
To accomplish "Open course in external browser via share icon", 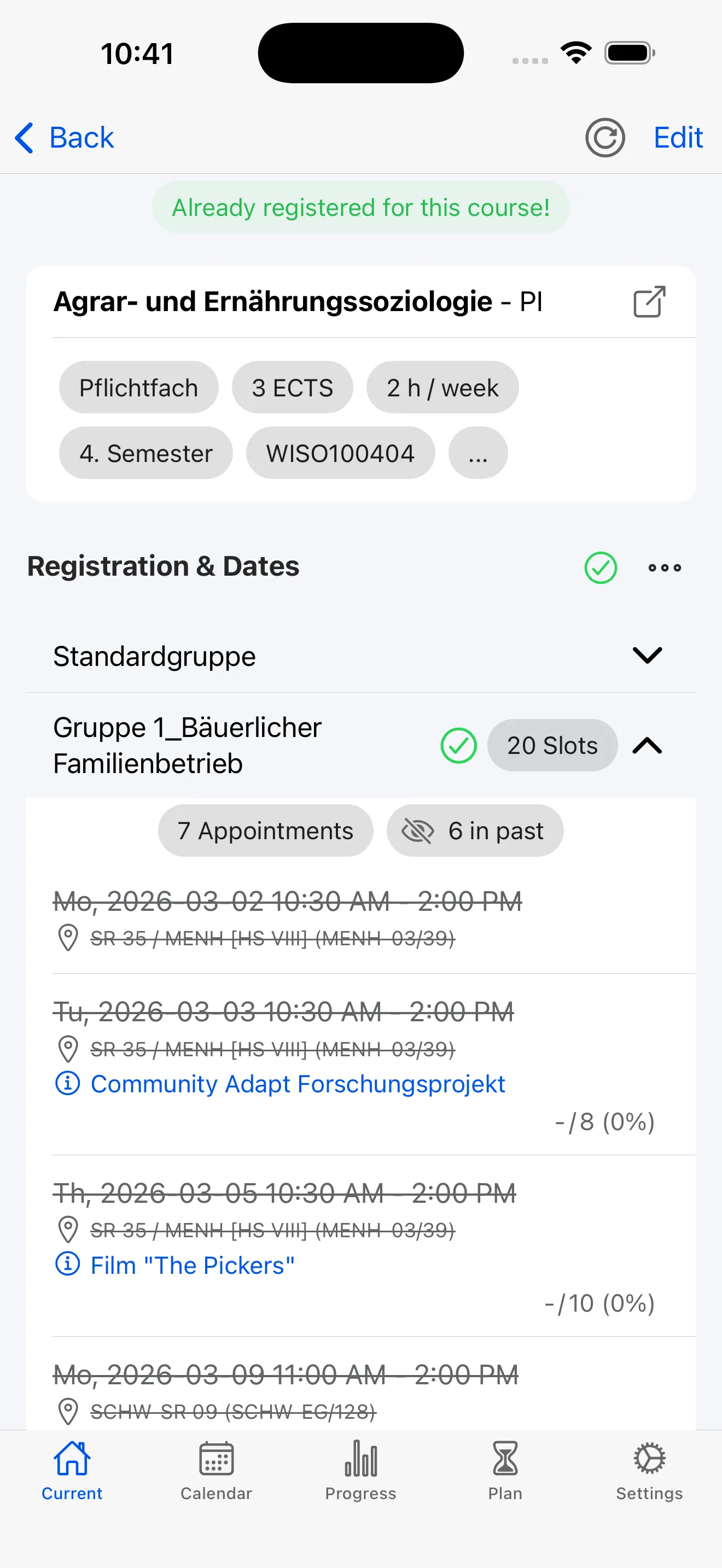I will pyautogui.click(x=648, y=301).
